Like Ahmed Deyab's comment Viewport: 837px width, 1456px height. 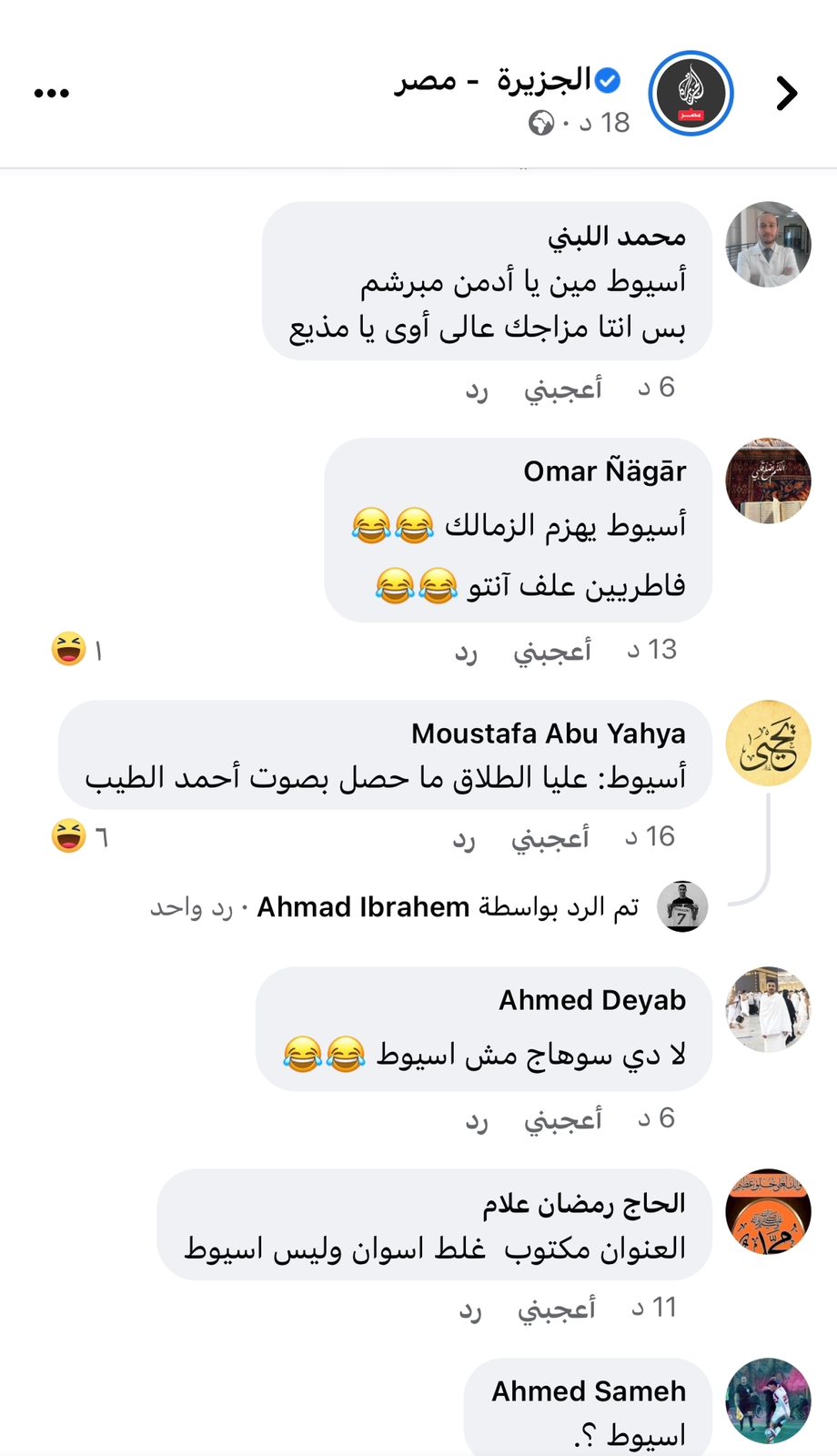tap(562, 1119)
